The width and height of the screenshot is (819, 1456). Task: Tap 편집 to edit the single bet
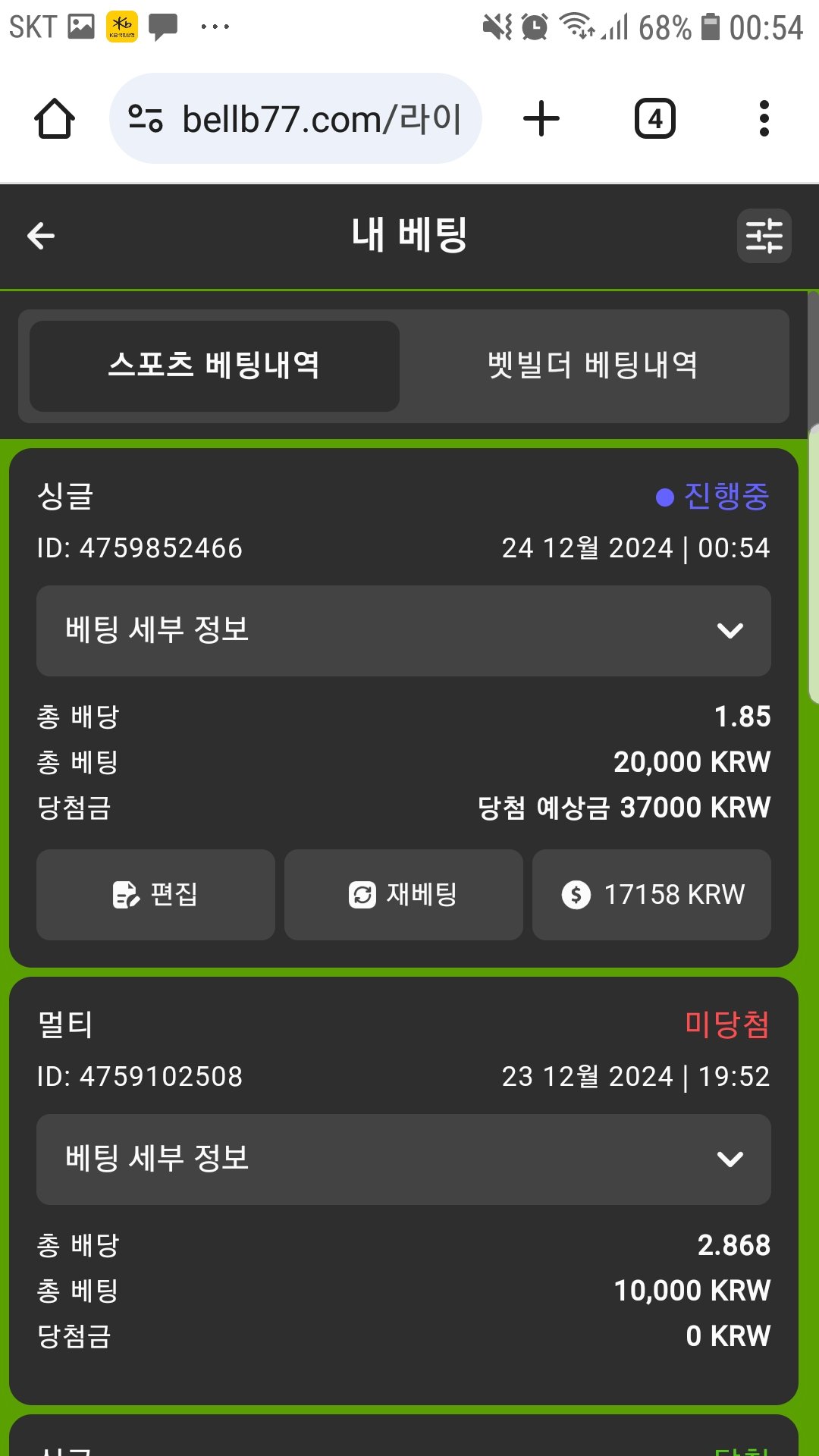click(x=155, y=895)
